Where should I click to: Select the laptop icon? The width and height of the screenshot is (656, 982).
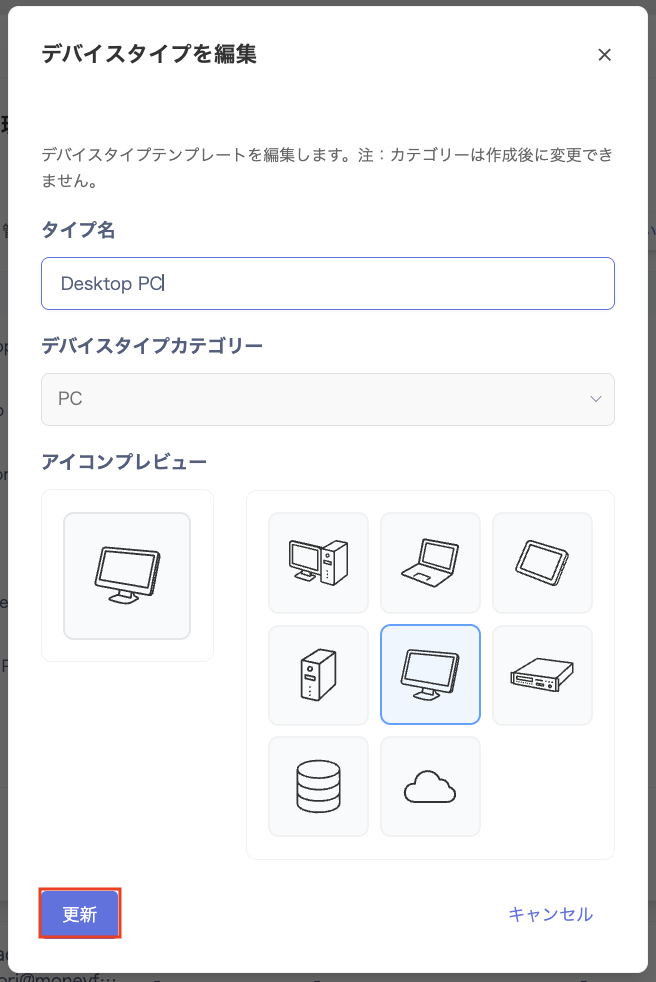click(430, 563)
